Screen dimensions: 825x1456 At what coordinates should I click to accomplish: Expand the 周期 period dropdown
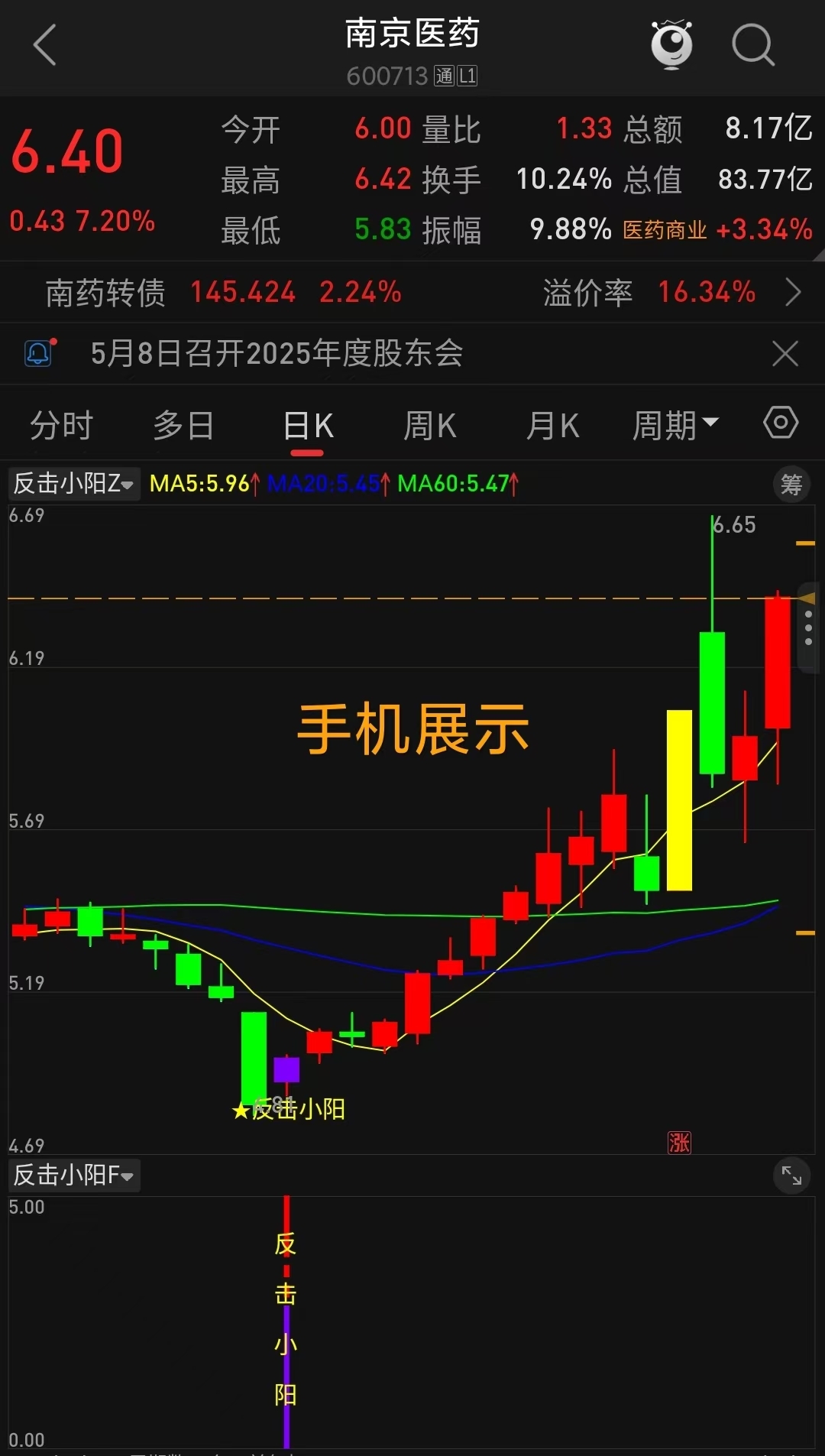click(675, 426)
